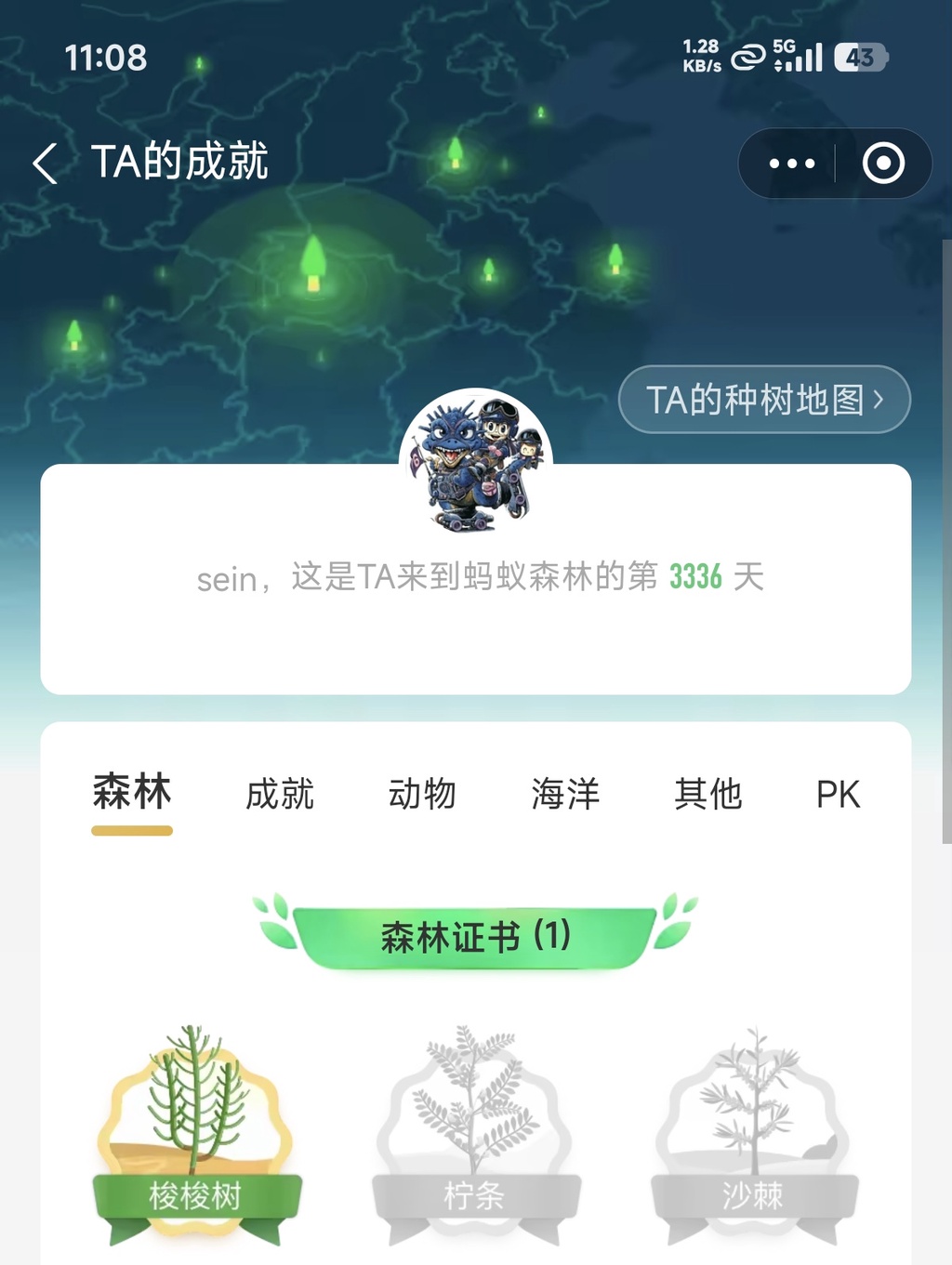This screenshot has width=952, height=1265.
Task: Select the 森林 tab
Action: pyautogui.click(x=132, y=793)
